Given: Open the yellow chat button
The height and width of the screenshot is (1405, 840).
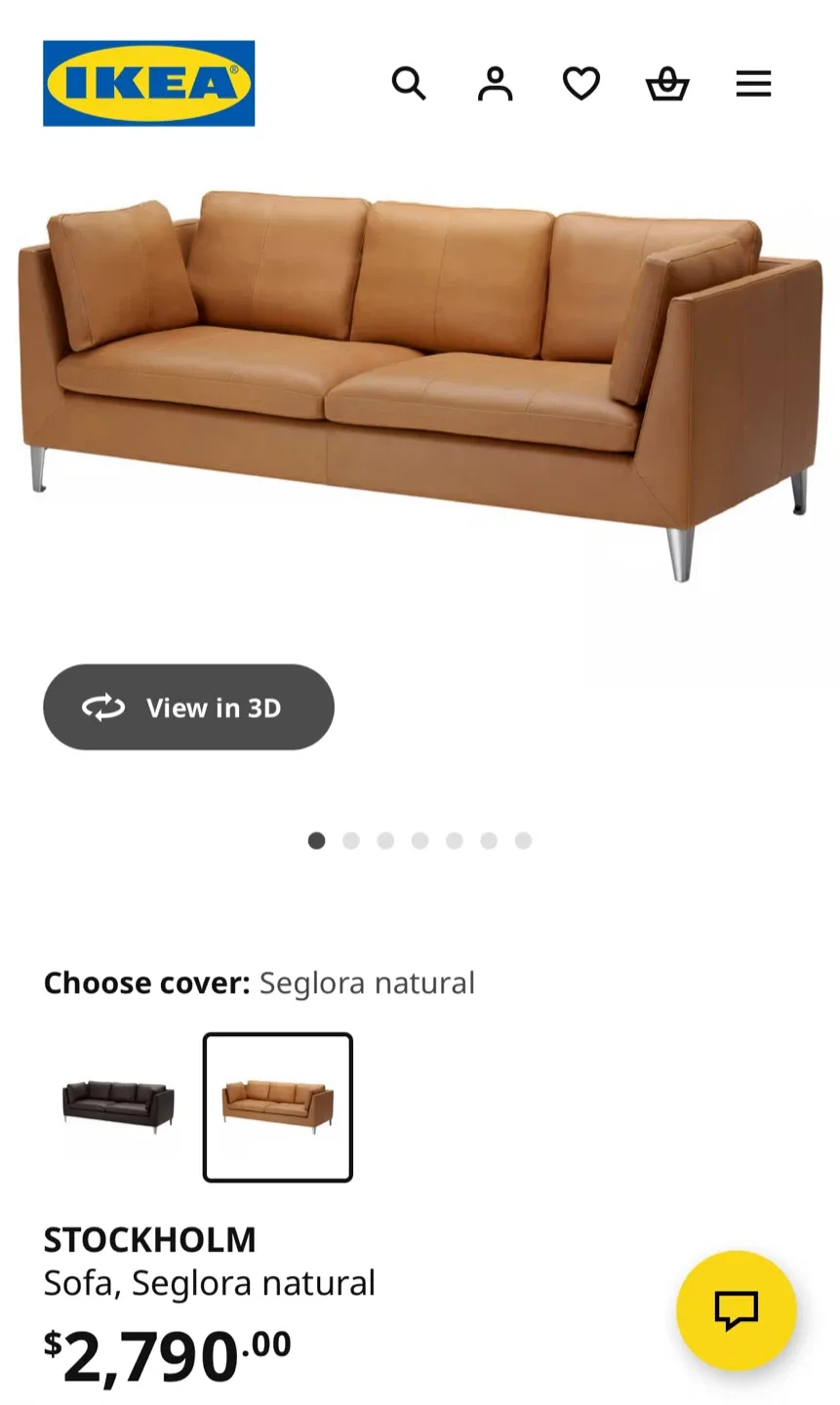Looking at the screenshot, I should pos(737,1310).
